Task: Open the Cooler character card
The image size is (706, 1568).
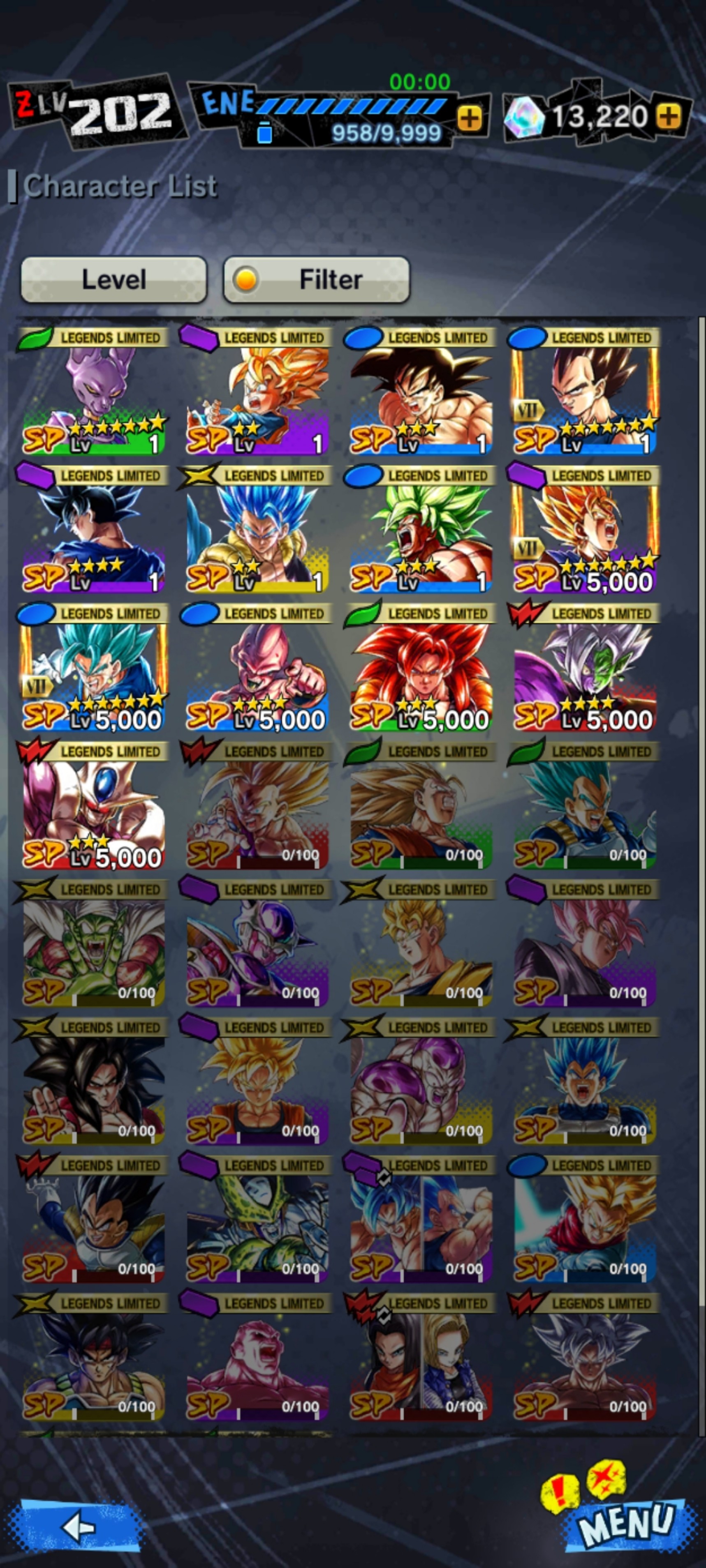Action: [93, 806]
